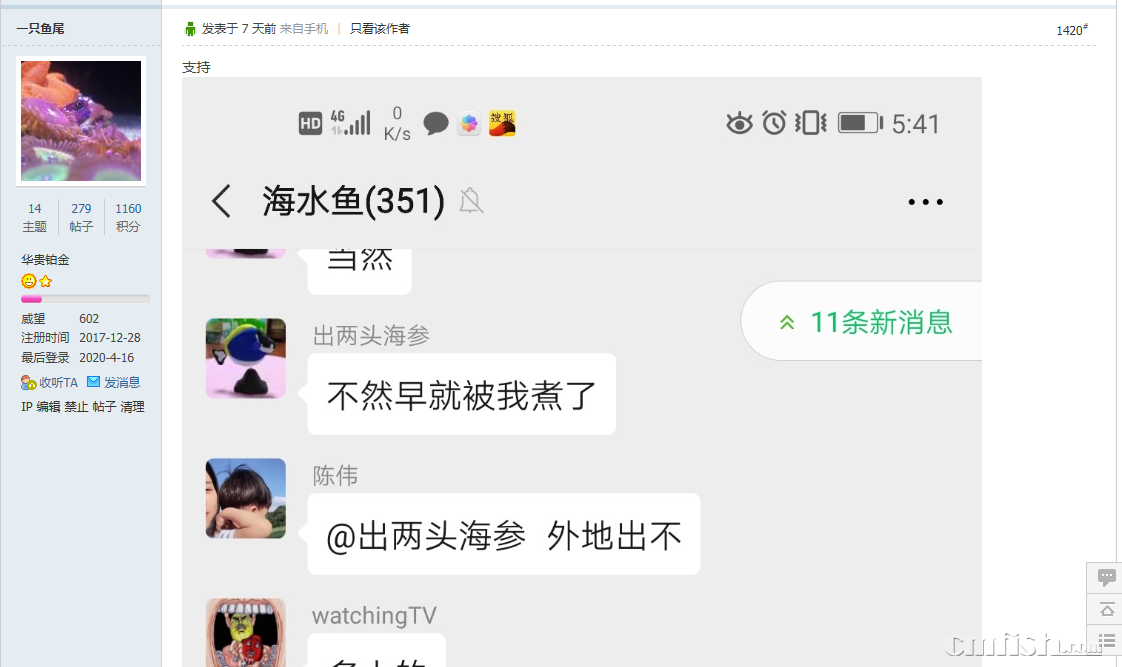This screenshot has height=667, width=1122.
Task: Select 清理 to clean up user's content
Action: 133,407
